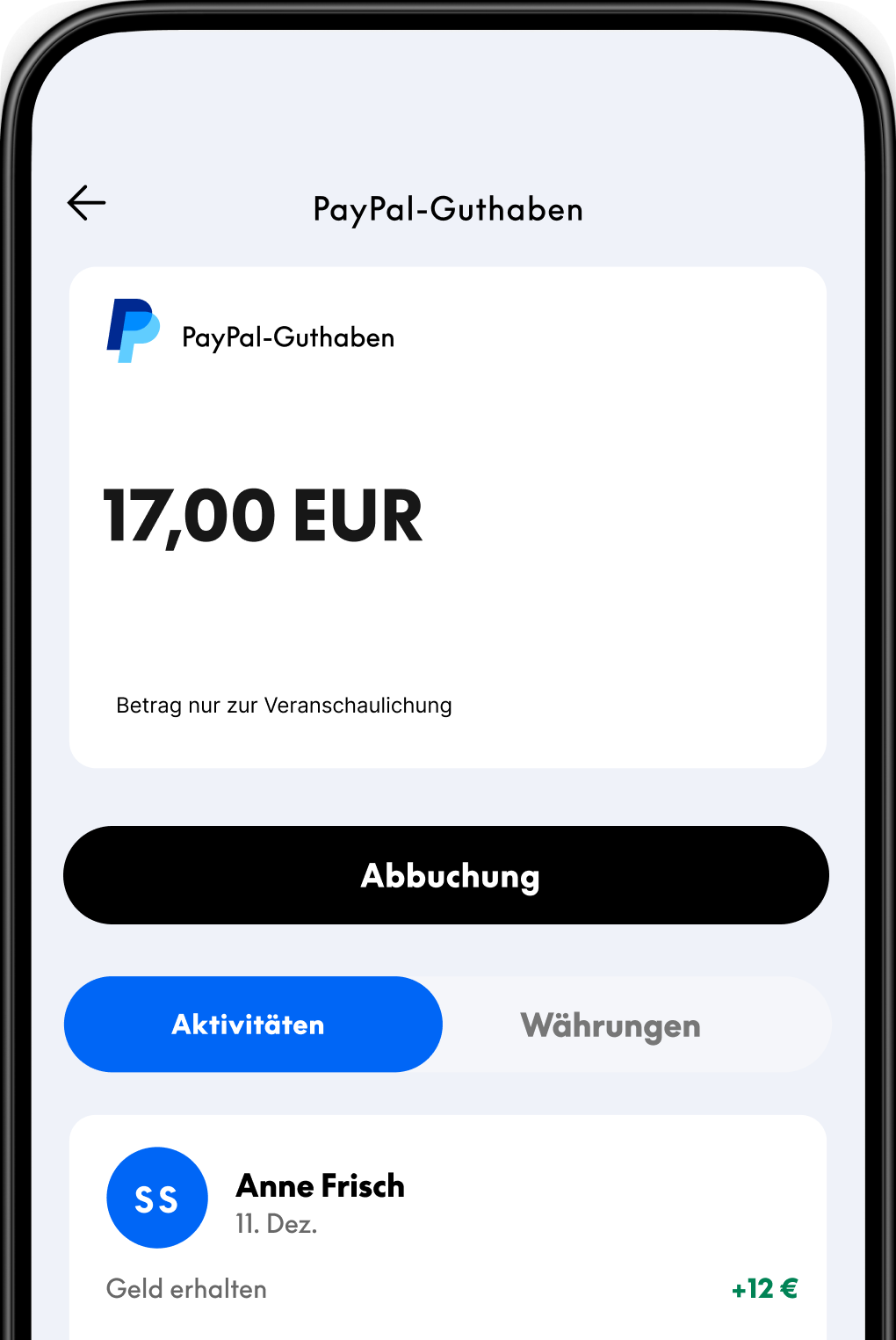Select the SS initials circle icon
The width and height of the screenshot is (896, 1340).
pyautogui.click(x=156, y=1198)
